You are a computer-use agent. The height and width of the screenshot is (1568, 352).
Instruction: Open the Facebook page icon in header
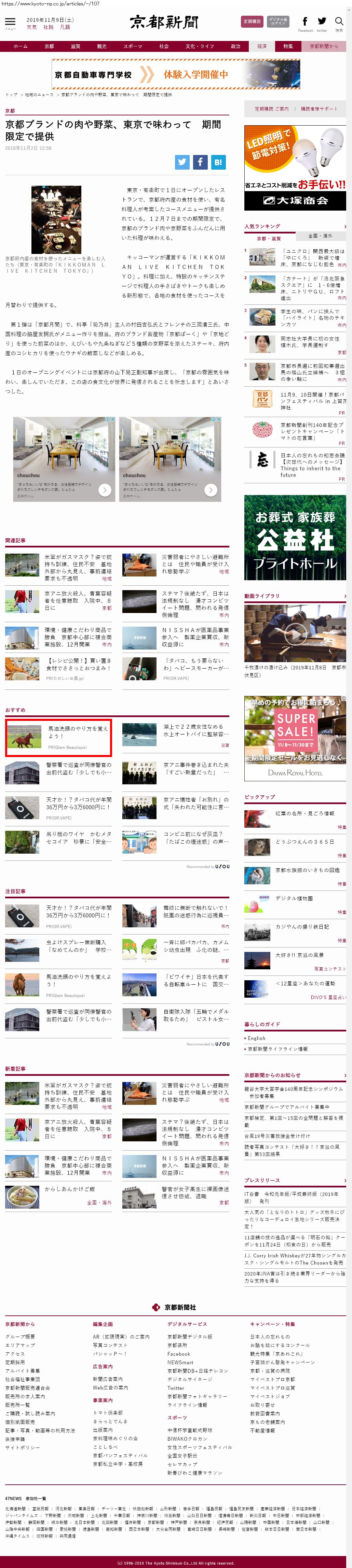pyautogui.click(x=305, y=22)
